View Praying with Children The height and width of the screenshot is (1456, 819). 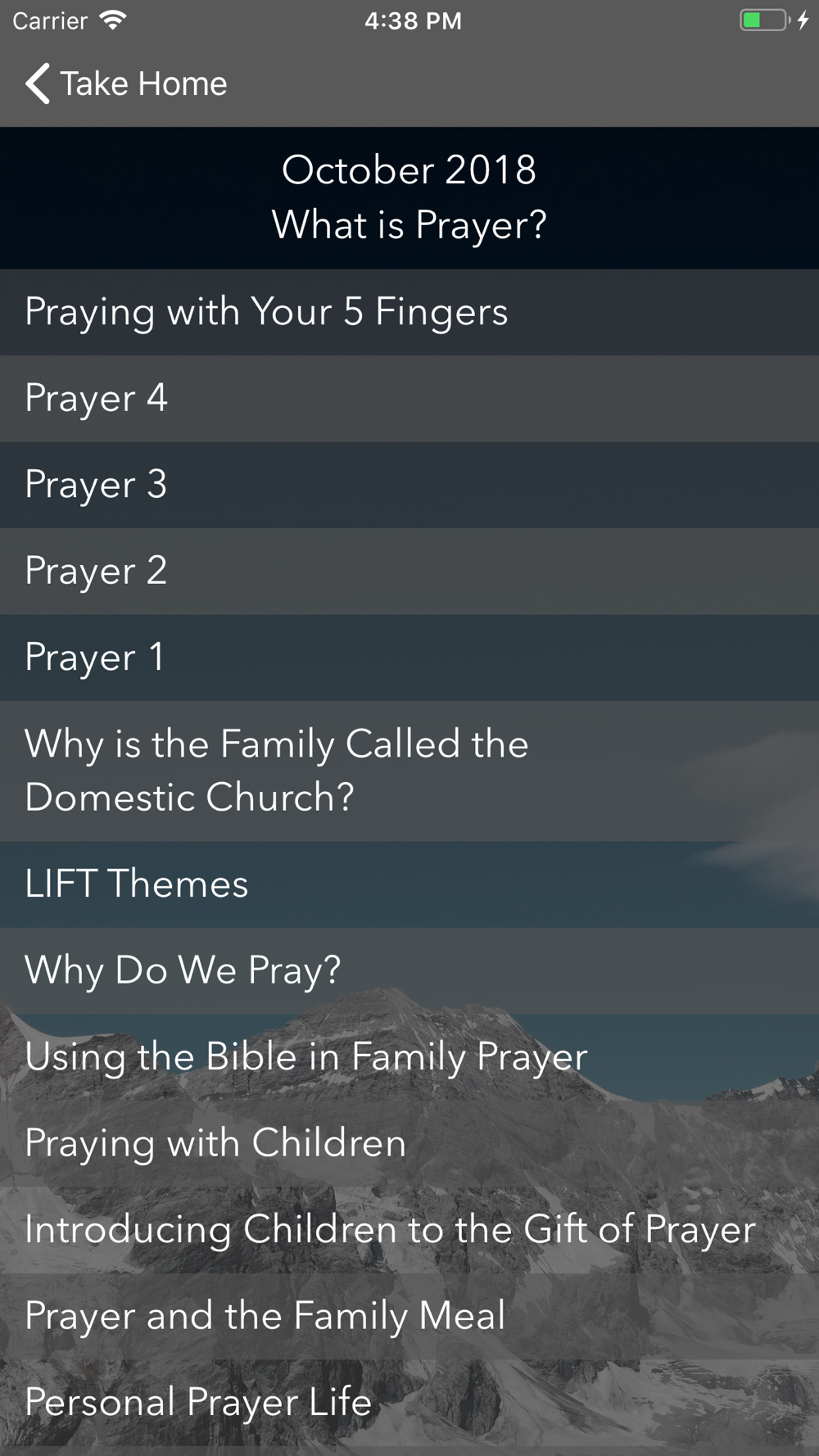click(409, 1143)
